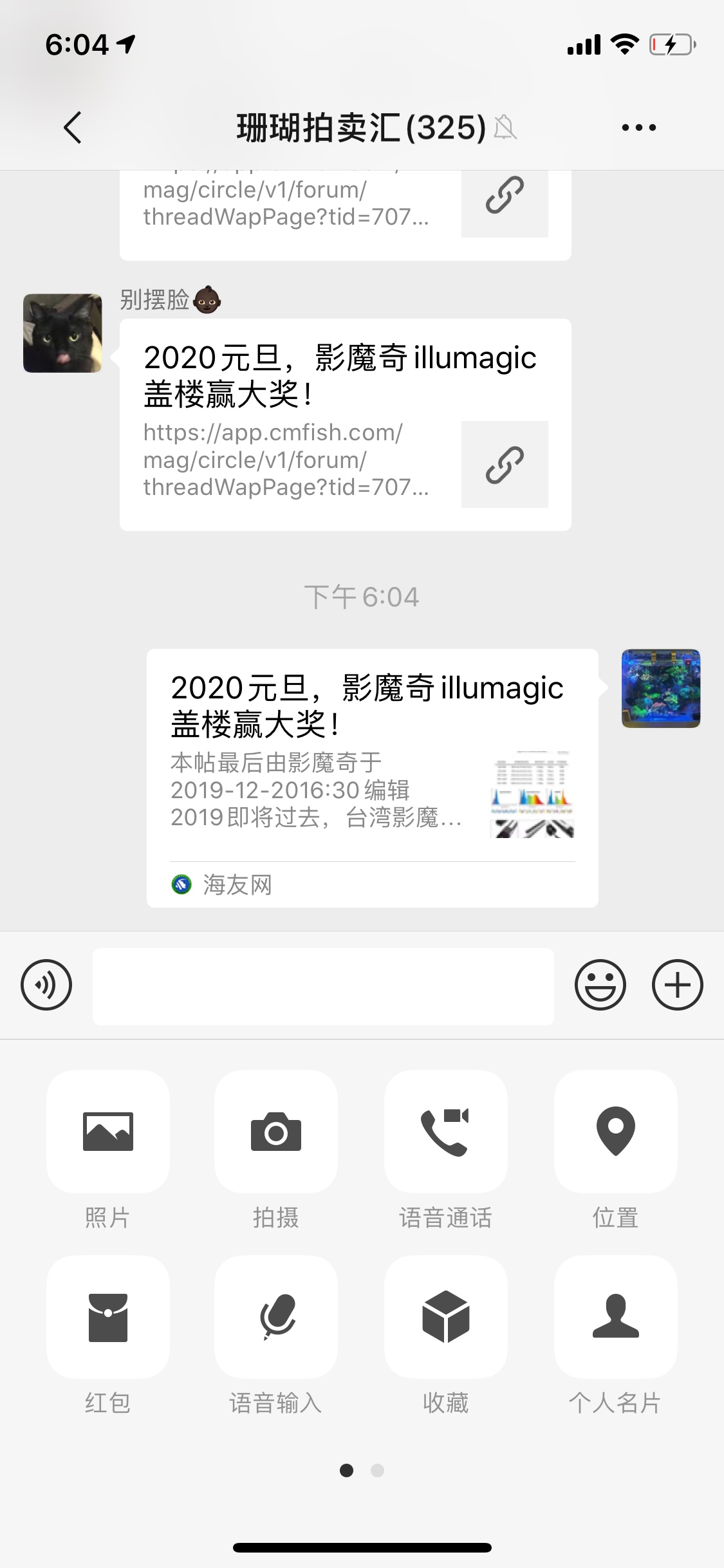Open my sent 海友网 link card
Image resolution: width=724 pixels, height=1568 pixels.
(372, 778)
